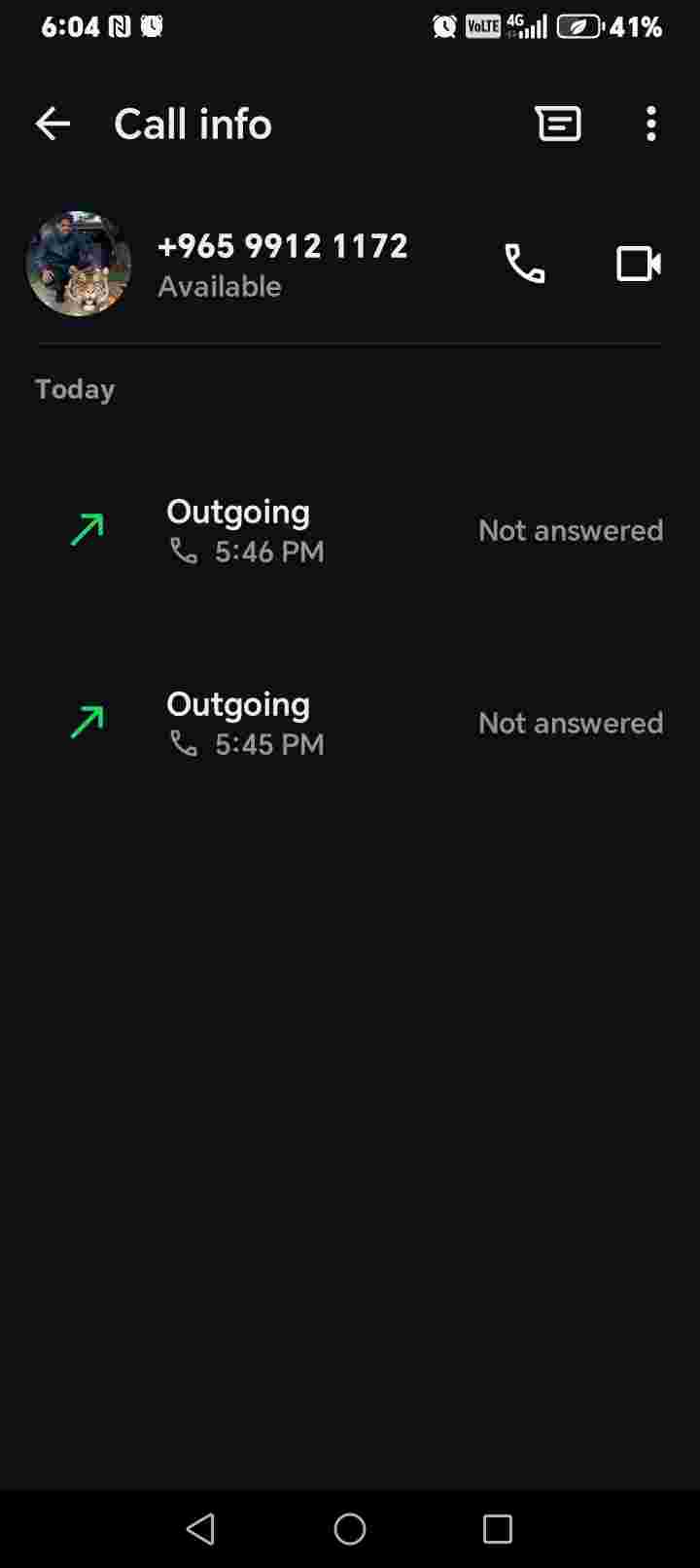Image resolution: width=700 pixels, height=1568 pixels.
Task: Open the three-dot overflow menu
Action: [x=651, y=124]
